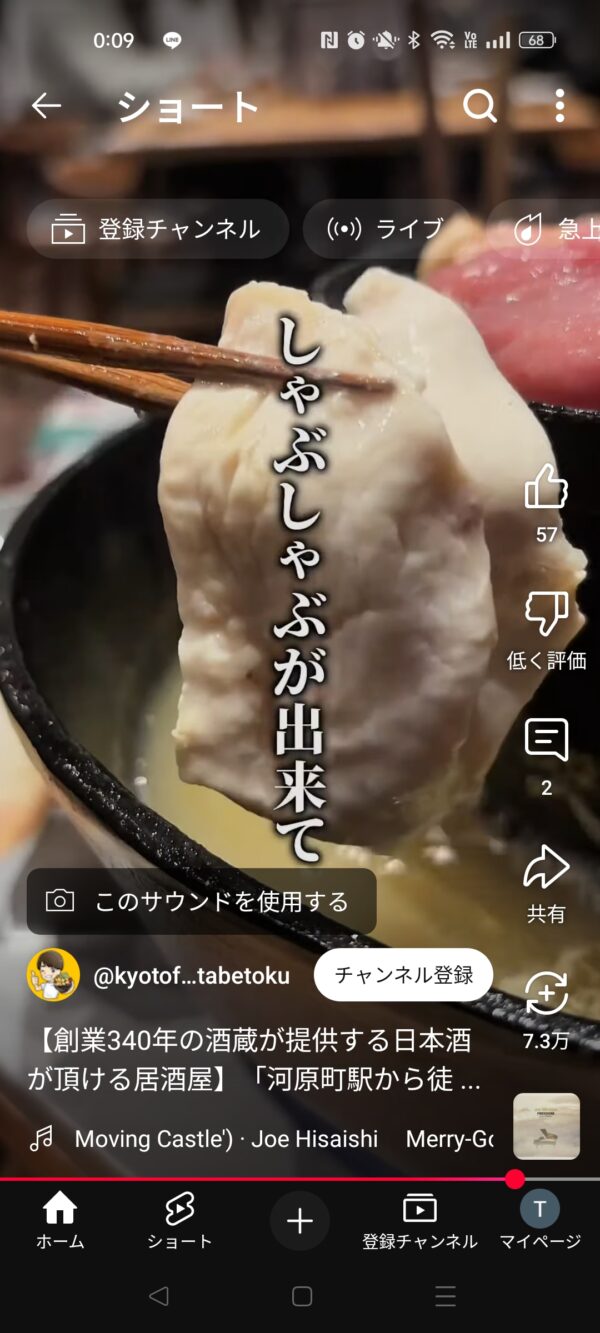This screenshot has height=1333, width=600.
Task: Subscribe with チャンネル登録 button
Action: pos(403,975)
